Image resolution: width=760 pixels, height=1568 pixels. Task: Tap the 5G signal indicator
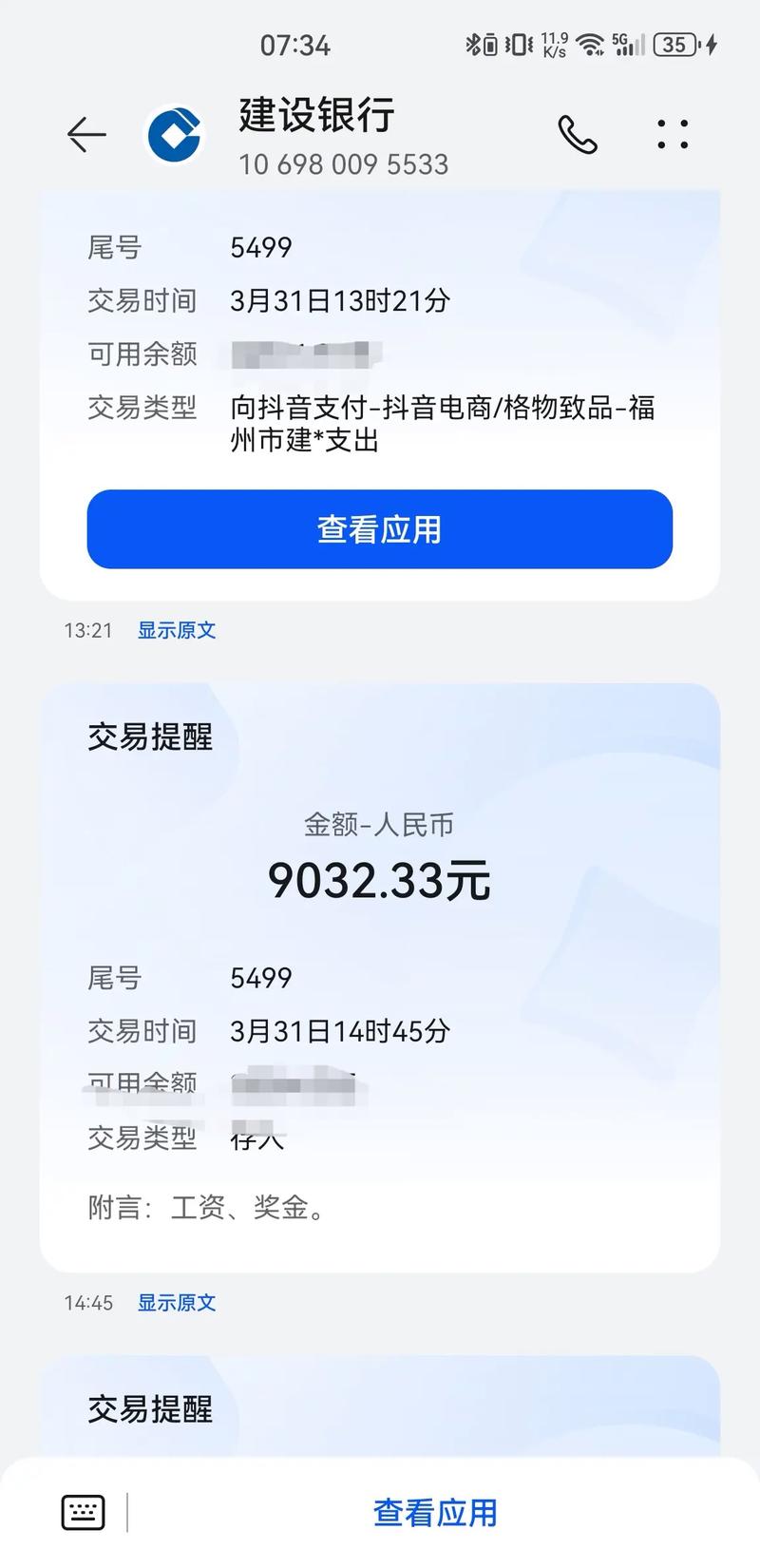pos(627,43)
